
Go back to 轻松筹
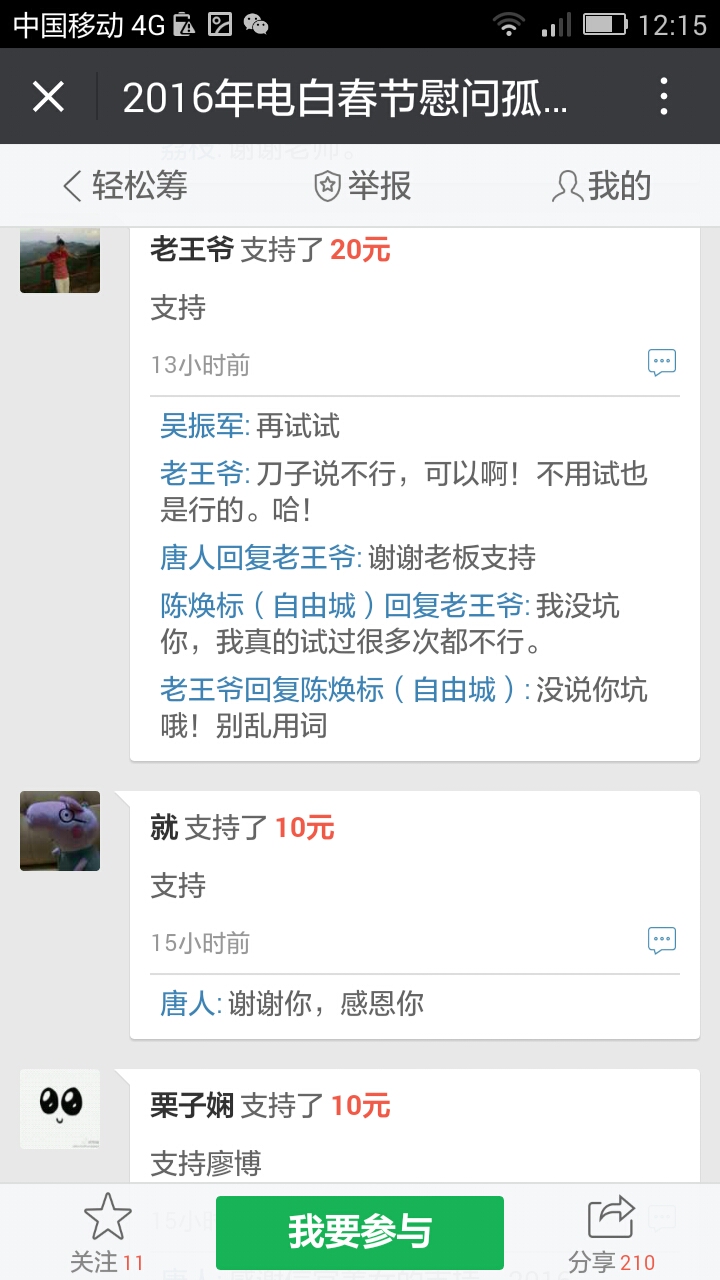pos(125,186)
